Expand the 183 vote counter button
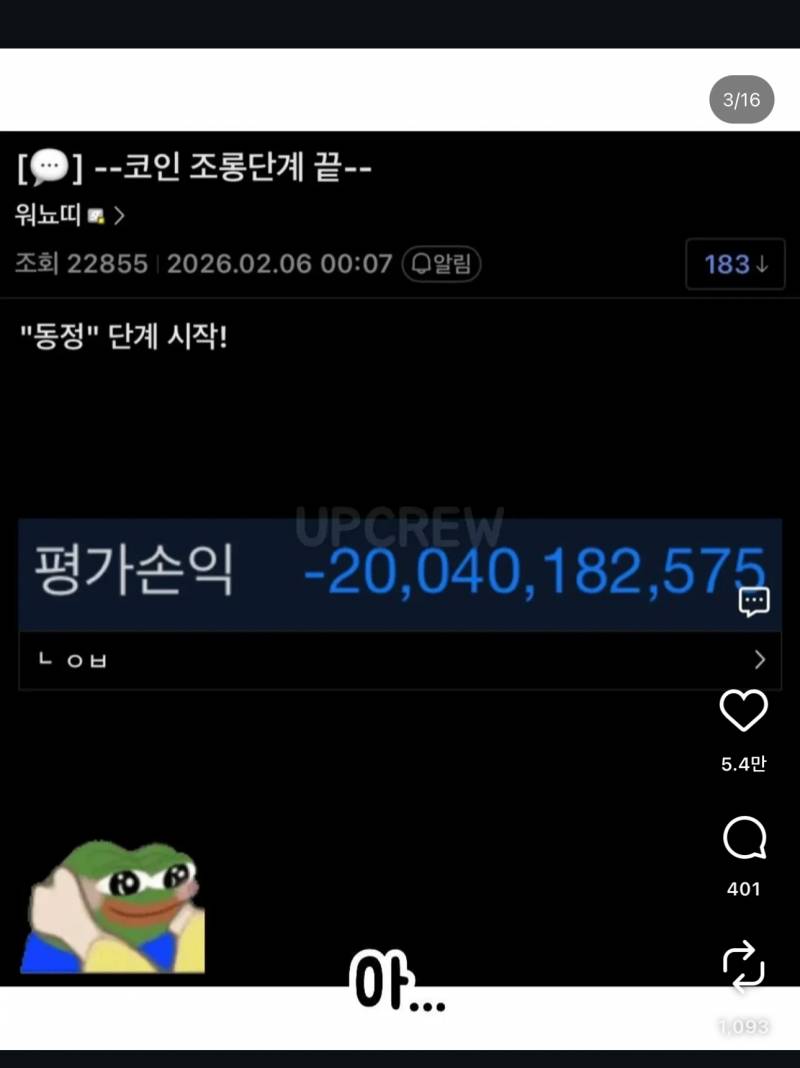Viewport: 800px width, 1068px height. [735, 264]
